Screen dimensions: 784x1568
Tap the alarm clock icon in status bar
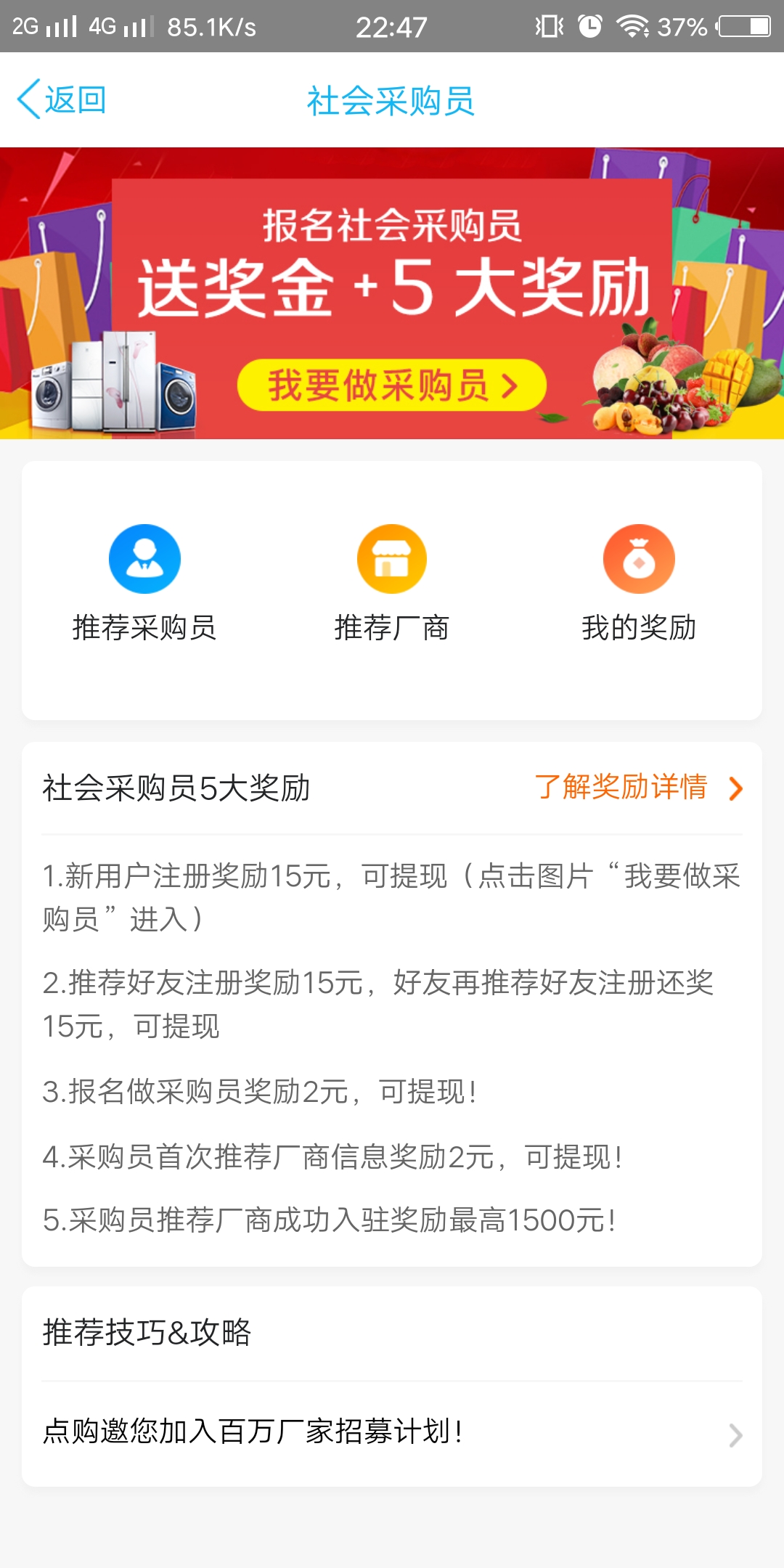point(590,28)
